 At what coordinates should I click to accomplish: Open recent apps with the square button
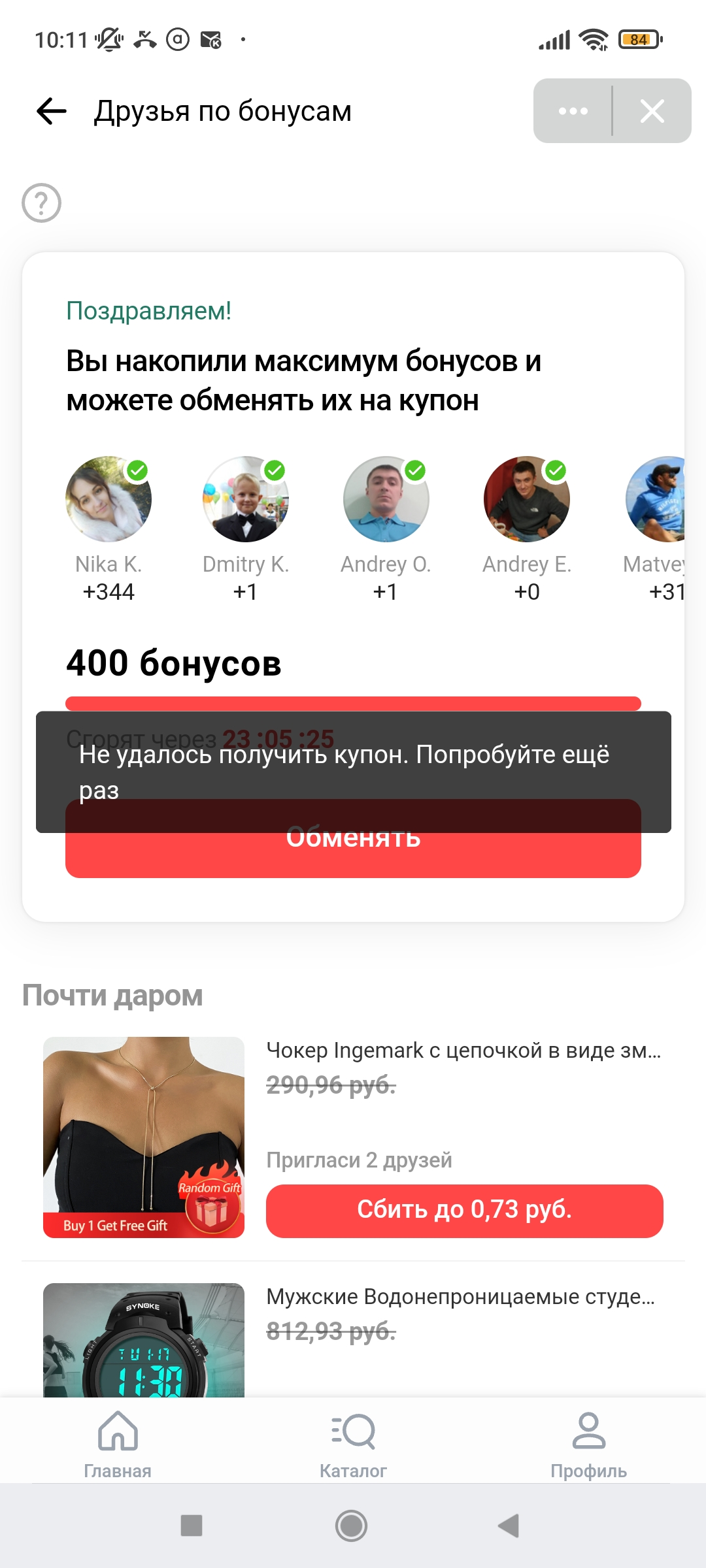pos(192,1526)
